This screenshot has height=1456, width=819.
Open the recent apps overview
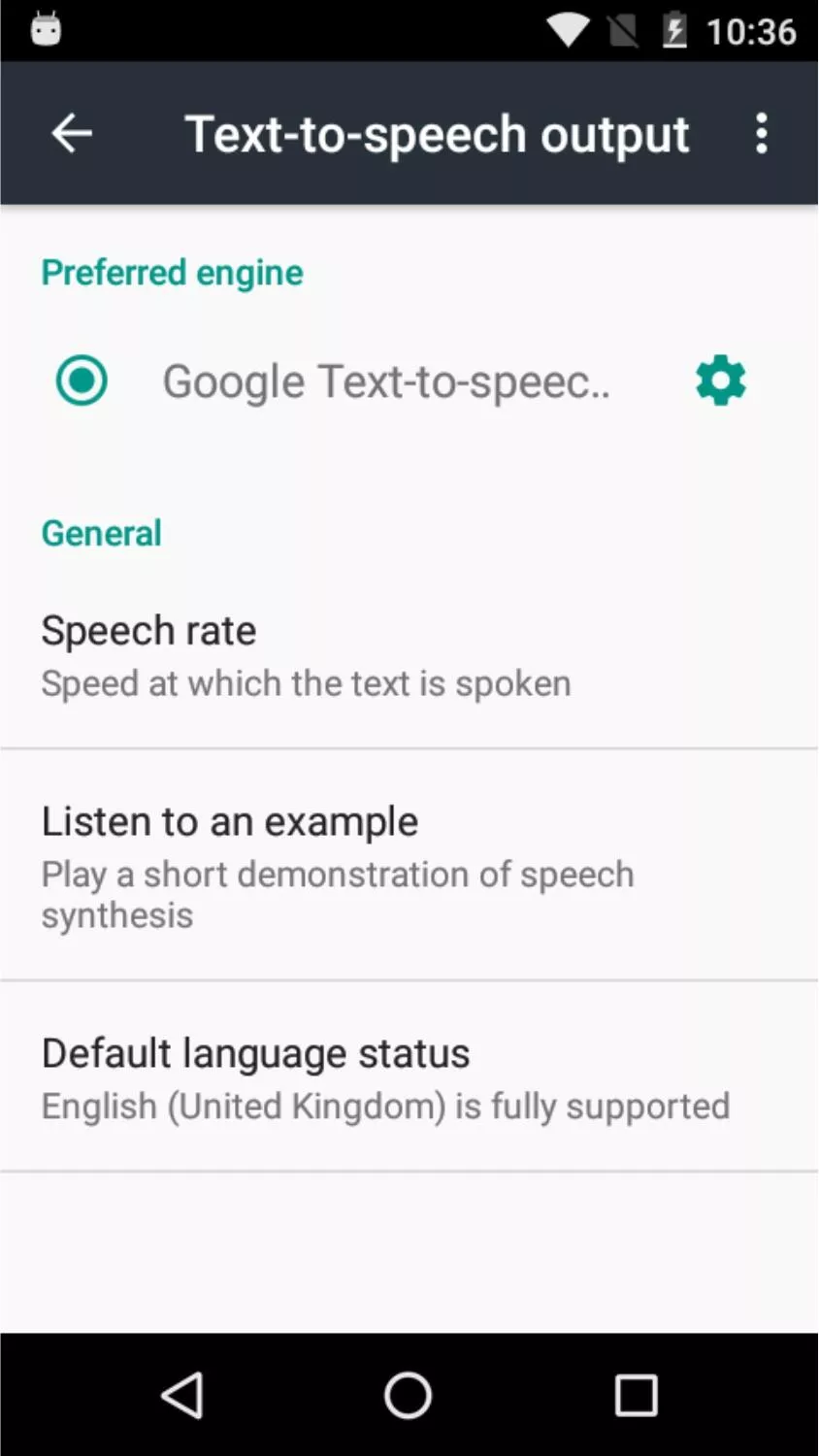pyautogui.click(x=637, y=1396)
